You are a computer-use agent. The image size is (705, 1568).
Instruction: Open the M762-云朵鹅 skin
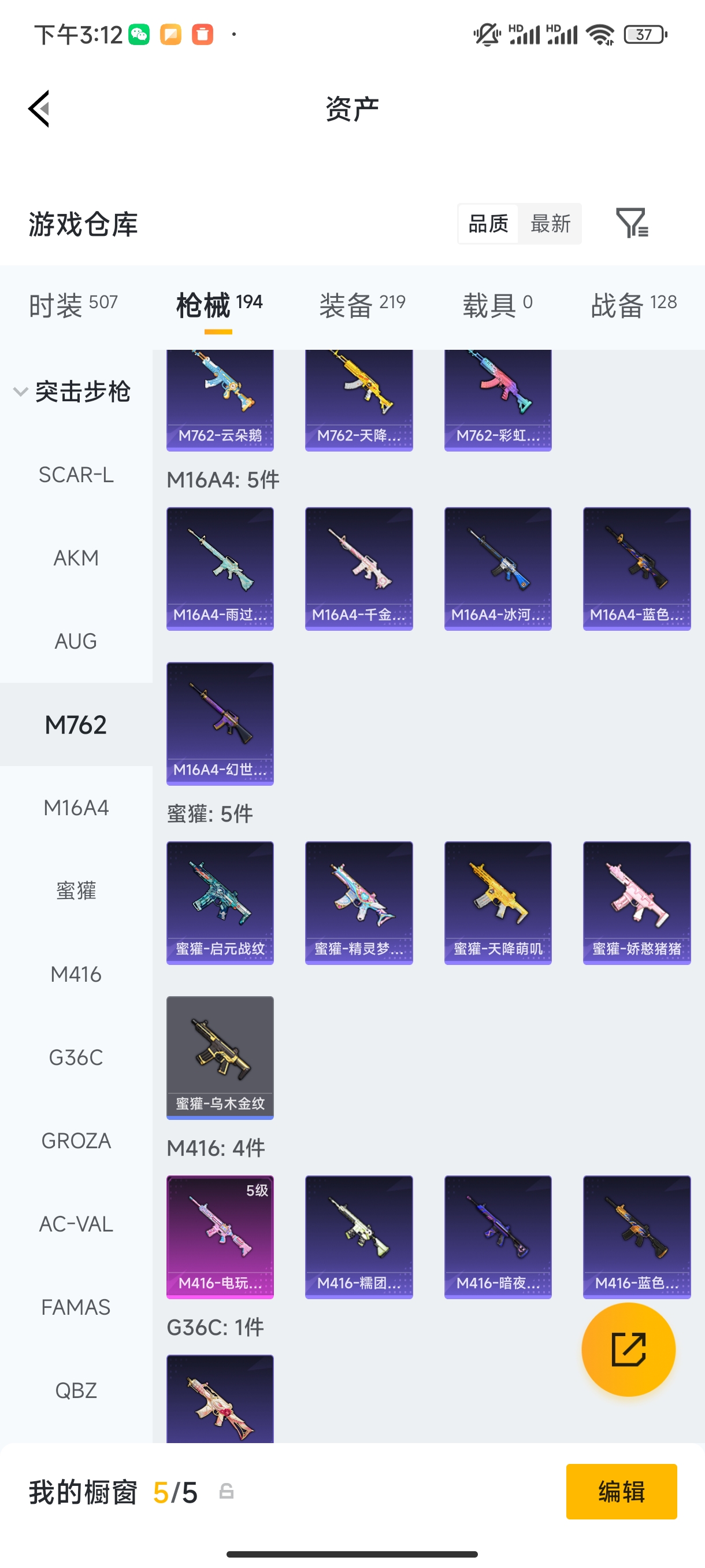click(x=220, y=400)
